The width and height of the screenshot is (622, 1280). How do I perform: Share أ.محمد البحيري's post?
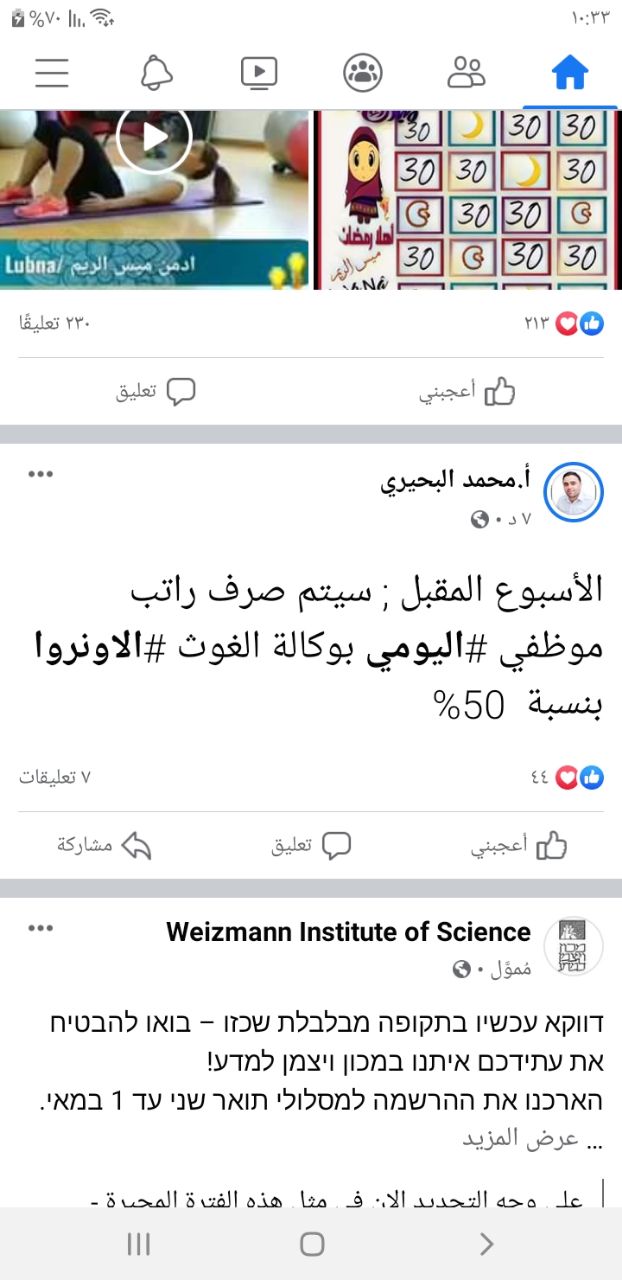point(104,846)
